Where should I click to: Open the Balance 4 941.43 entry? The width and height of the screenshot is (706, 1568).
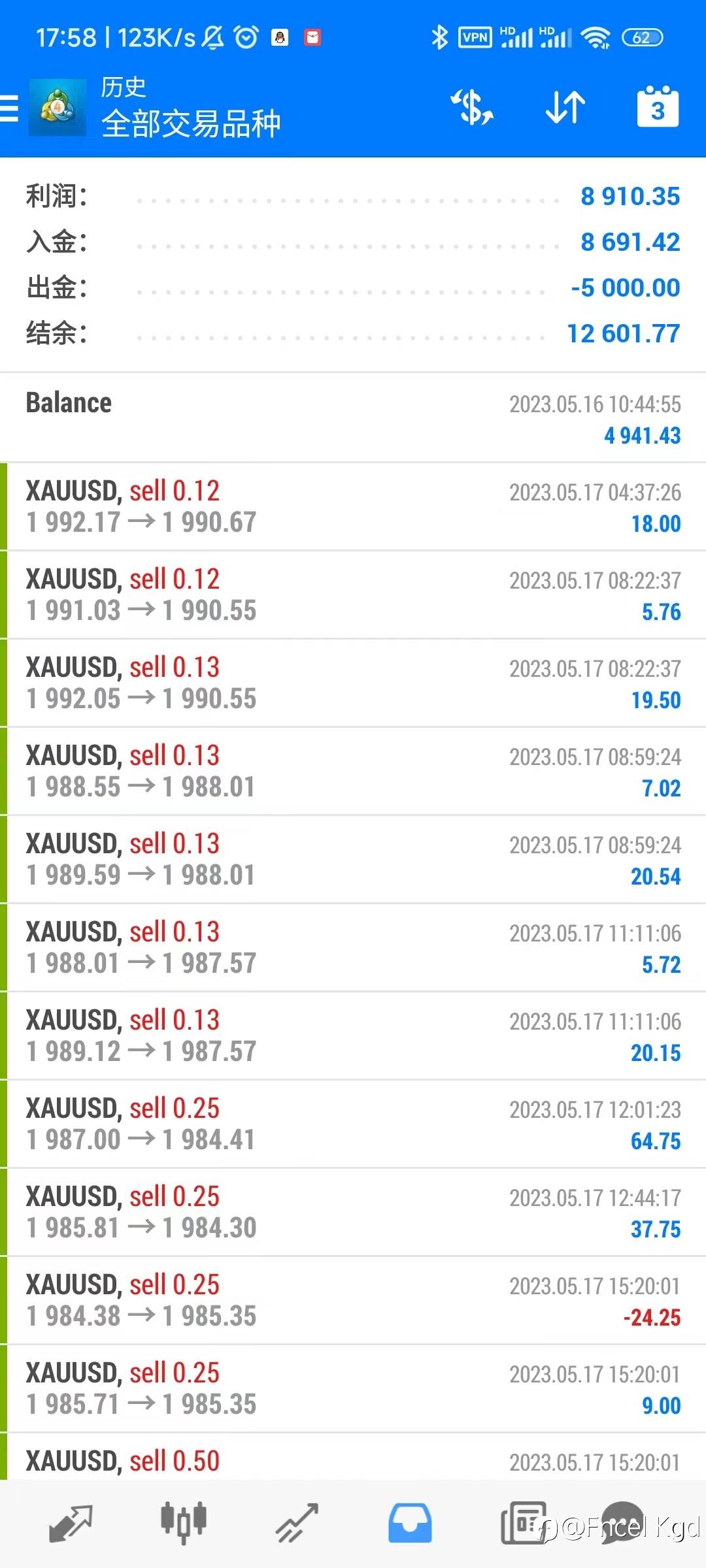(353, 418)
